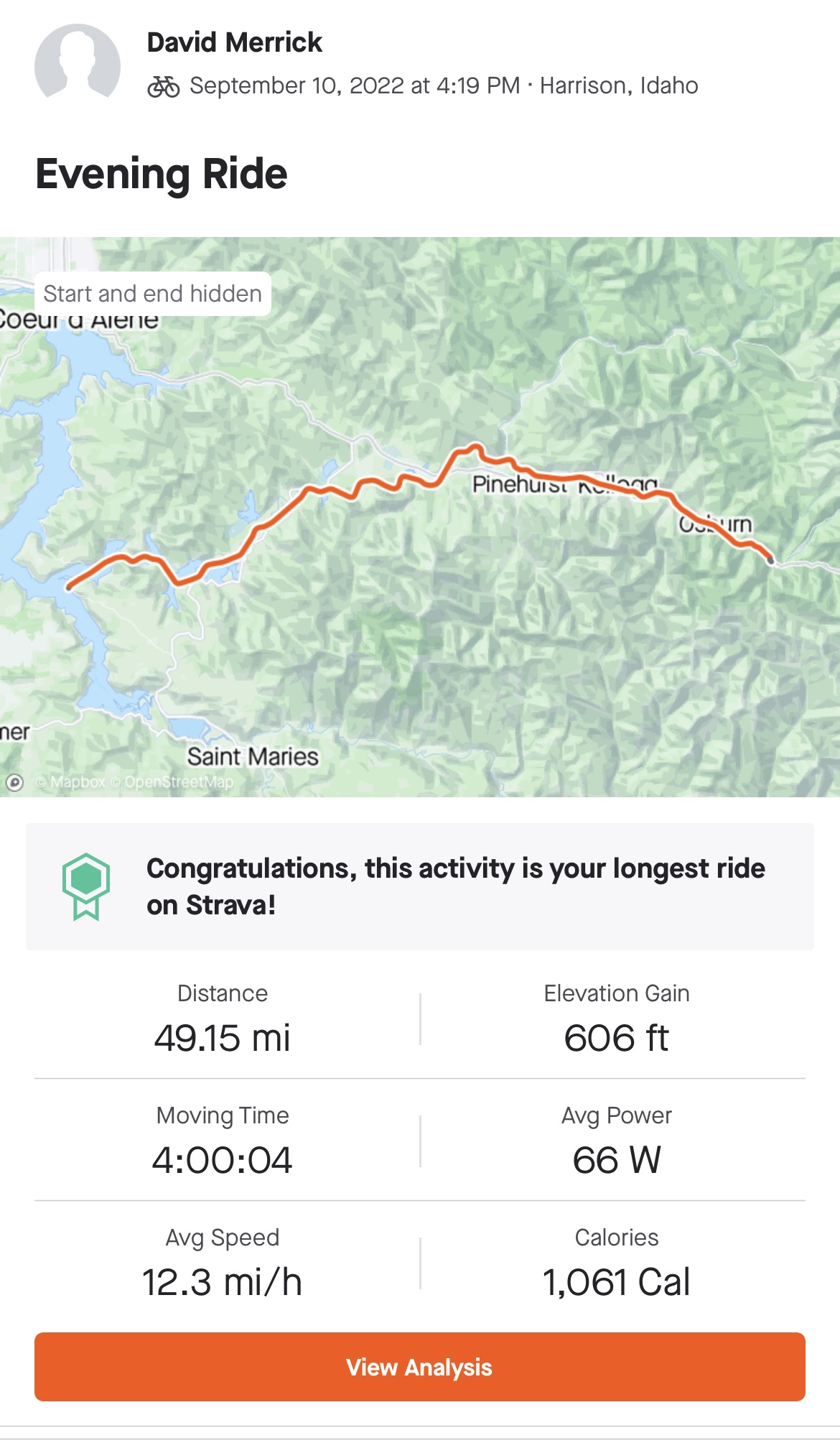840x1443 pixels.
Task: Open David Merrick's profile picture
Action: [78, 63]
